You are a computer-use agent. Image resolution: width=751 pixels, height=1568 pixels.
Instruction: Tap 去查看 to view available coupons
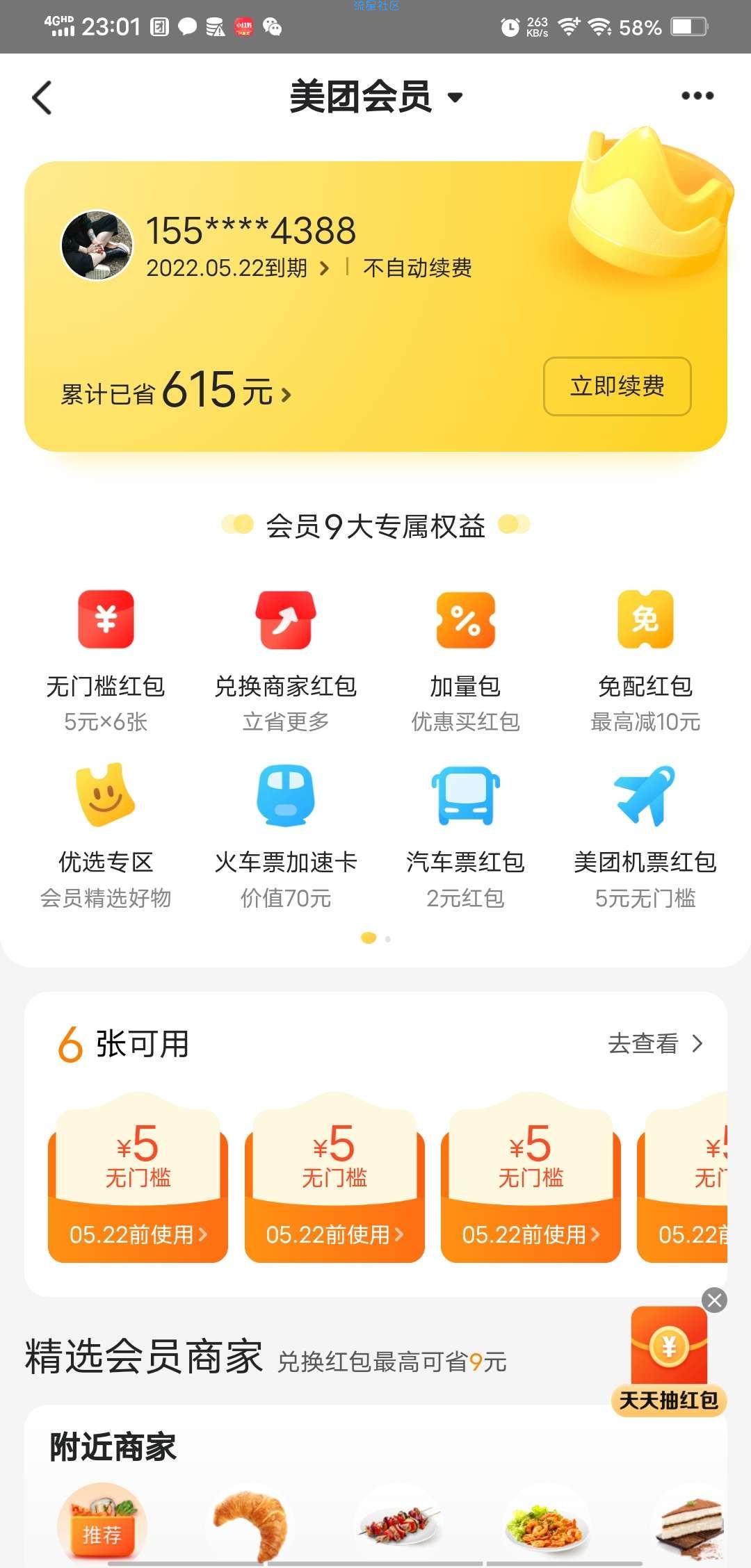click(655, 1043)
